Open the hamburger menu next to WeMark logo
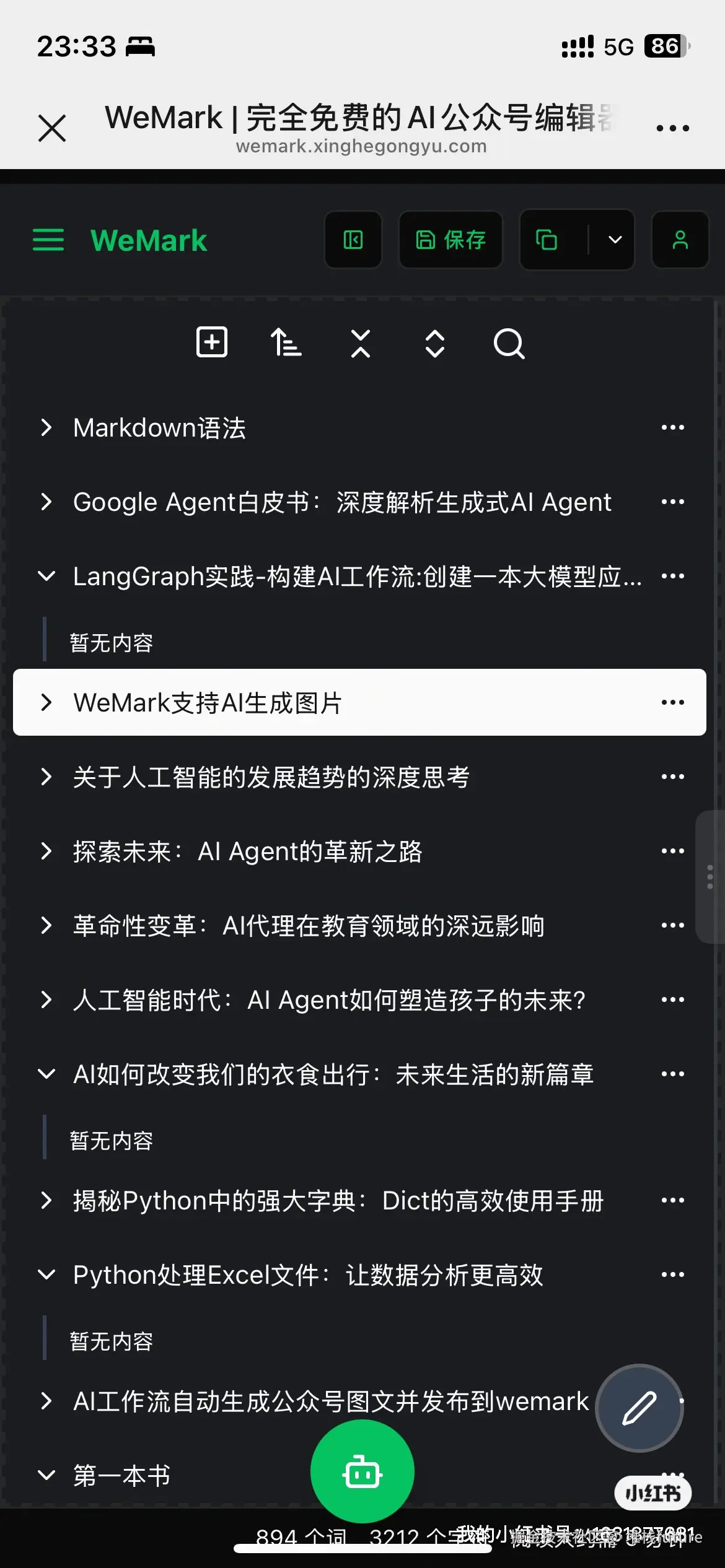Viewport: 725px width, 1568px height. [48, 241]
